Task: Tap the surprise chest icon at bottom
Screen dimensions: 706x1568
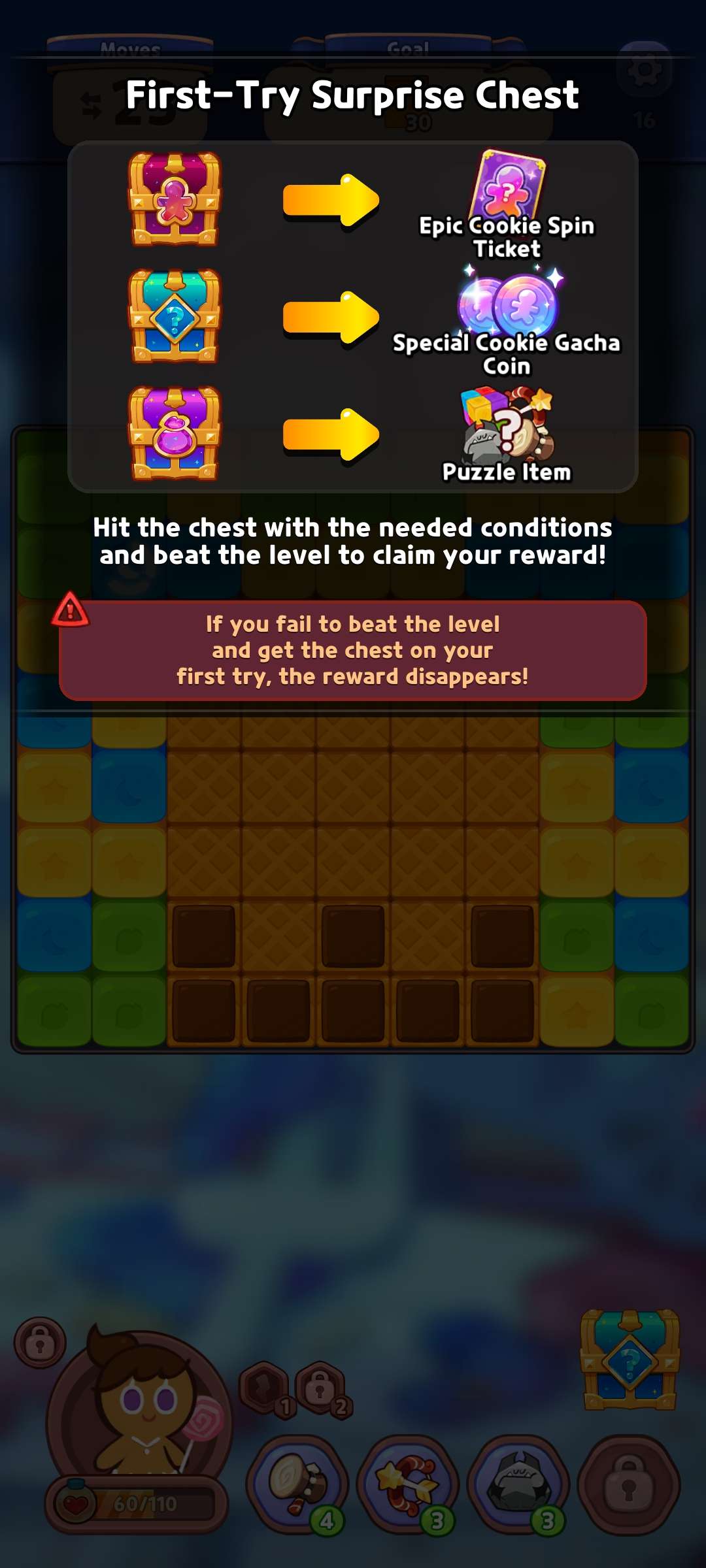Action: pos(630,1360)
